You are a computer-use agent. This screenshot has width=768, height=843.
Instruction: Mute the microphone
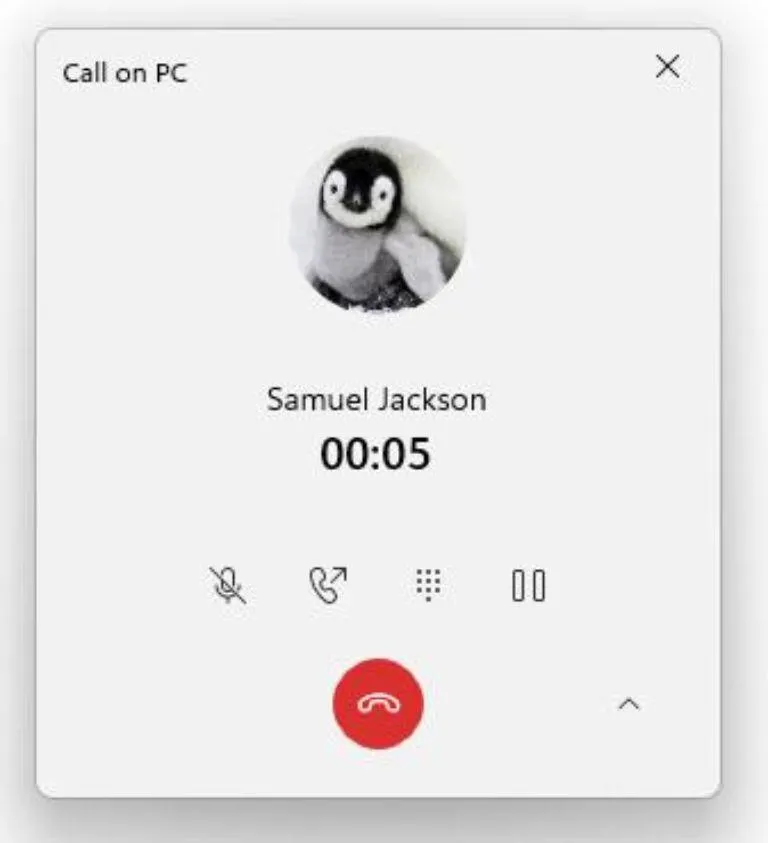(x=230, y=585)
